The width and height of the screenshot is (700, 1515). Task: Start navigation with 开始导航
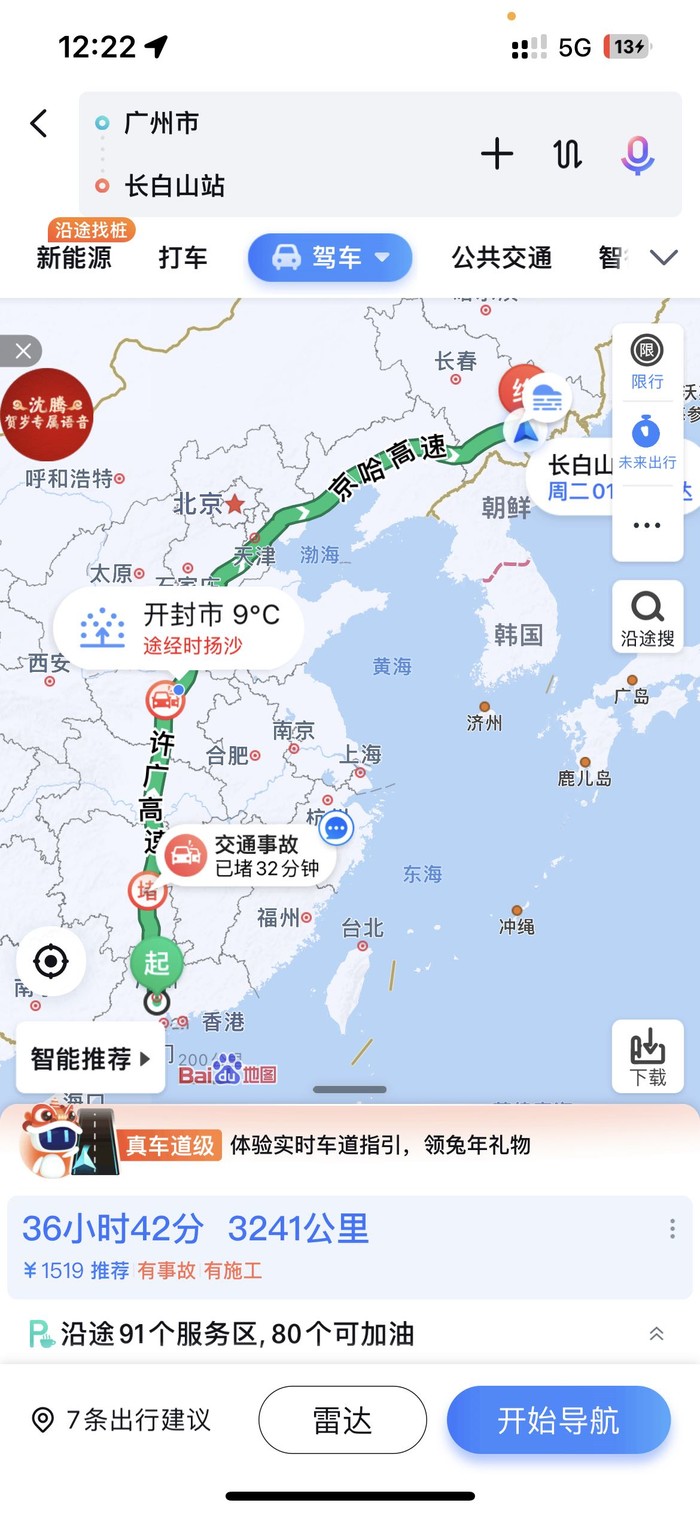click(558, 1420)
